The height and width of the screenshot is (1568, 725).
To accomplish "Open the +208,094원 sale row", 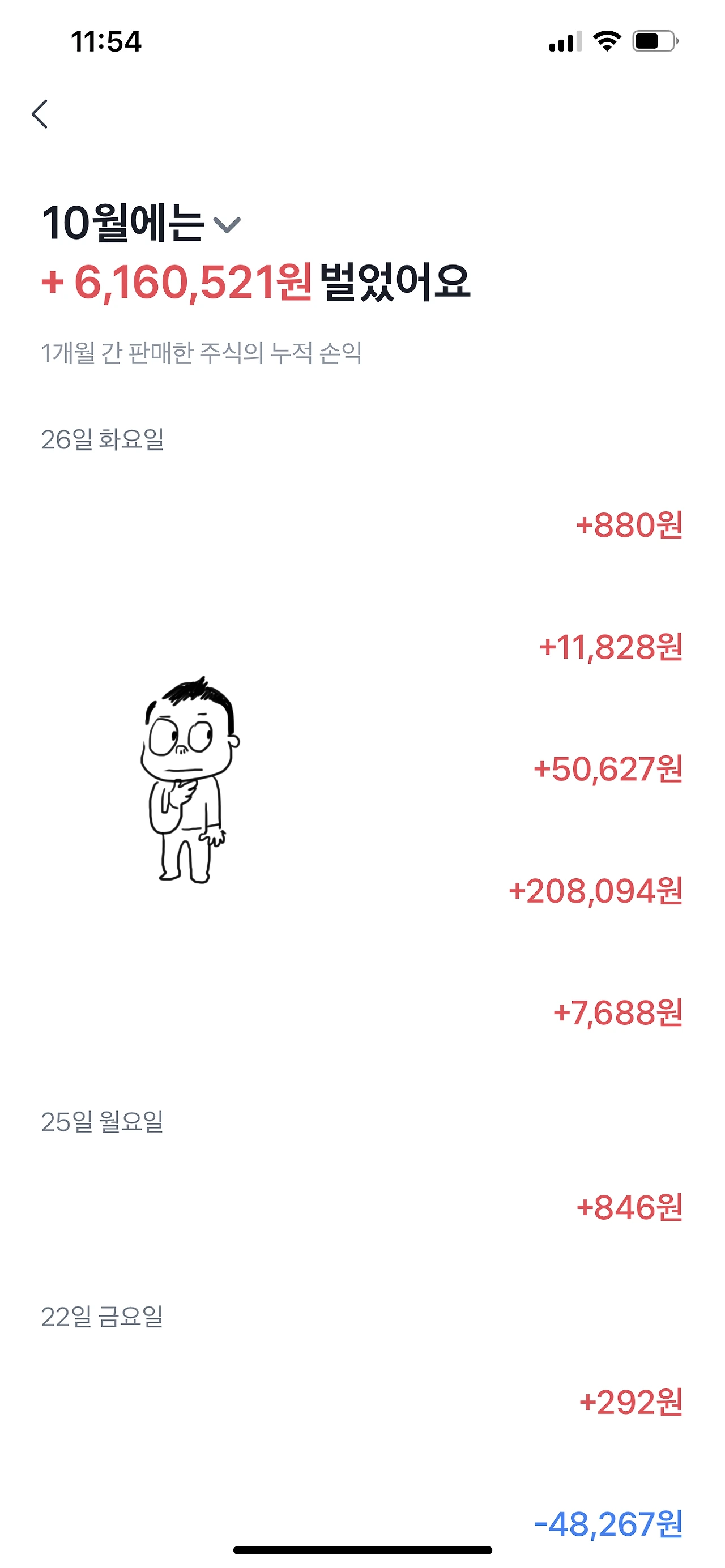I will pos(595,891).
